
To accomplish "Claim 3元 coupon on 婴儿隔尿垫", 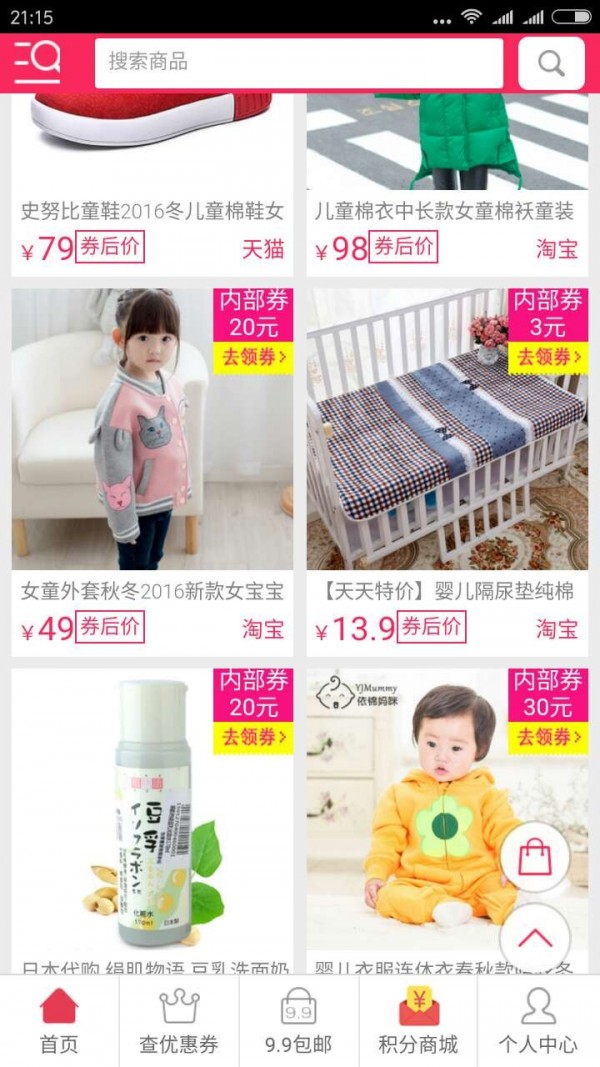I will 547,356.
